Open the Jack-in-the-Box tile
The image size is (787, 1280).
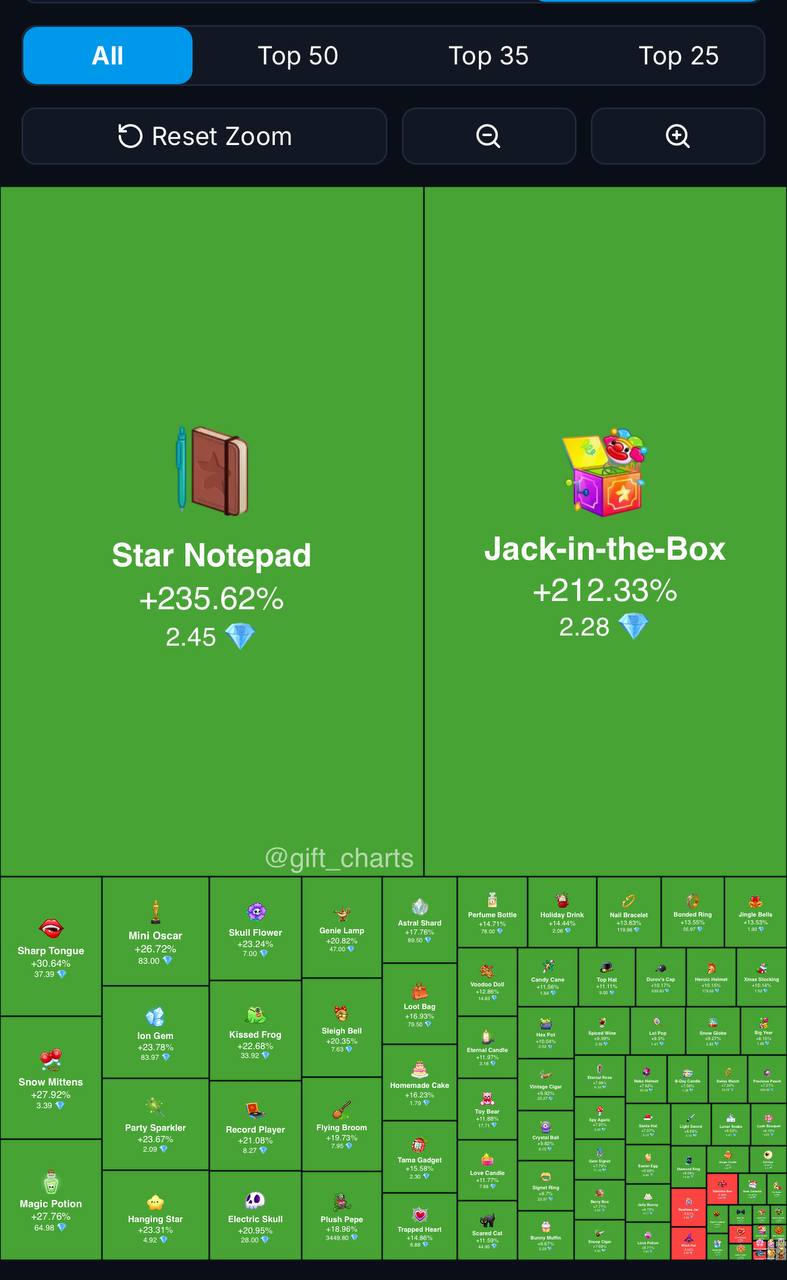coord(604,530)
